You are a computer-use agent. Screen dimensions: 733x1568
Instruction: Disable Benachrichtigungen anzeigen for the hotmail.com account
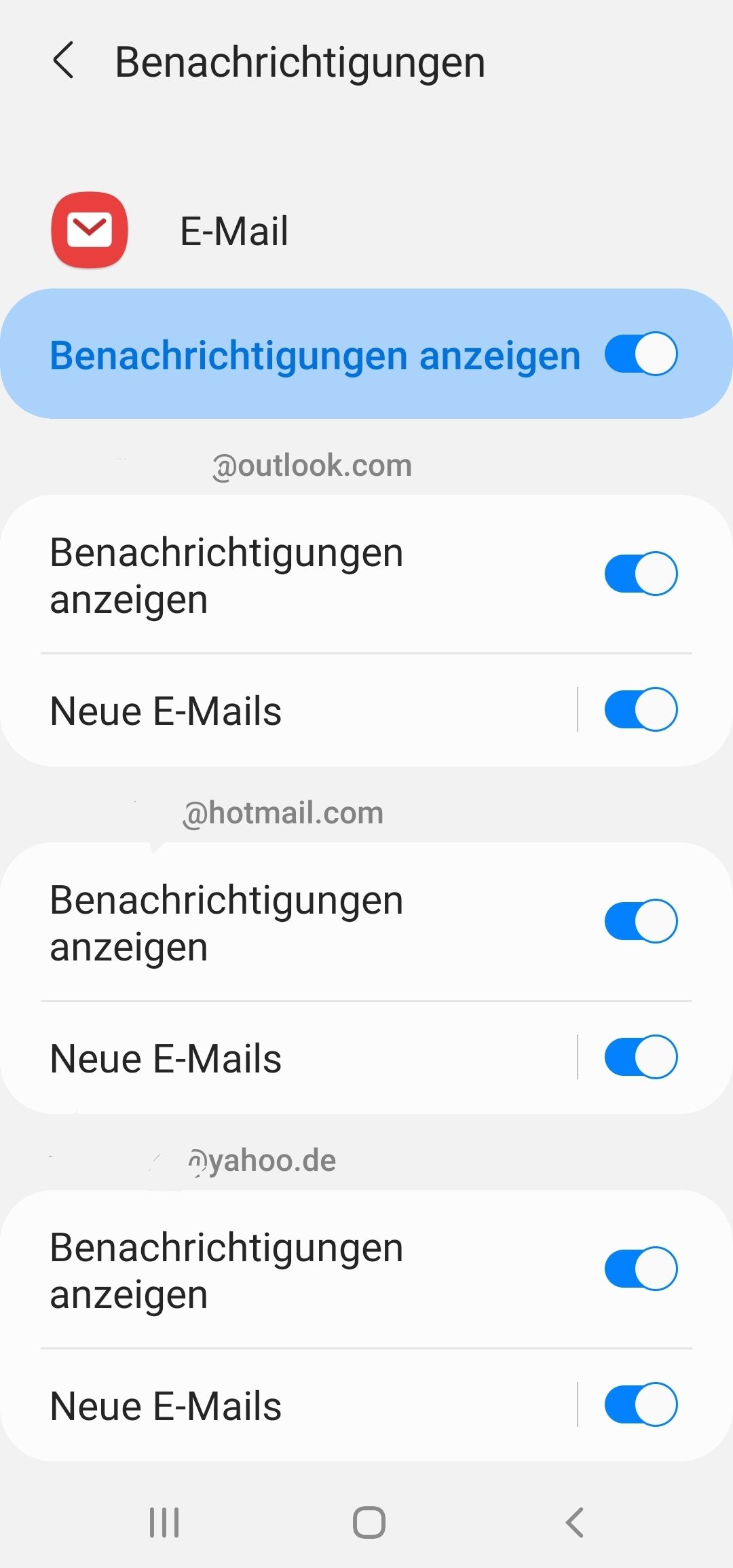[641, 921]
